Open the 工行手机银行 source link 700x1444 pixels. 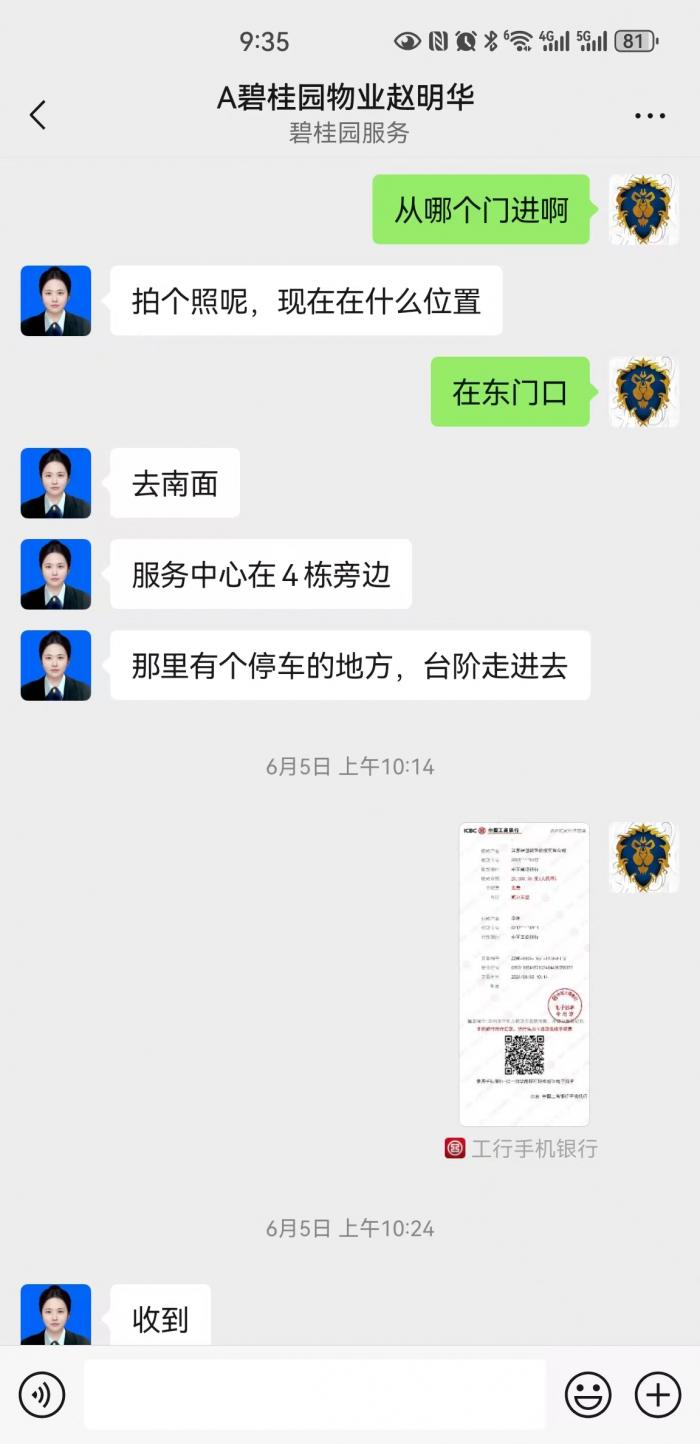pos(522,1148)
